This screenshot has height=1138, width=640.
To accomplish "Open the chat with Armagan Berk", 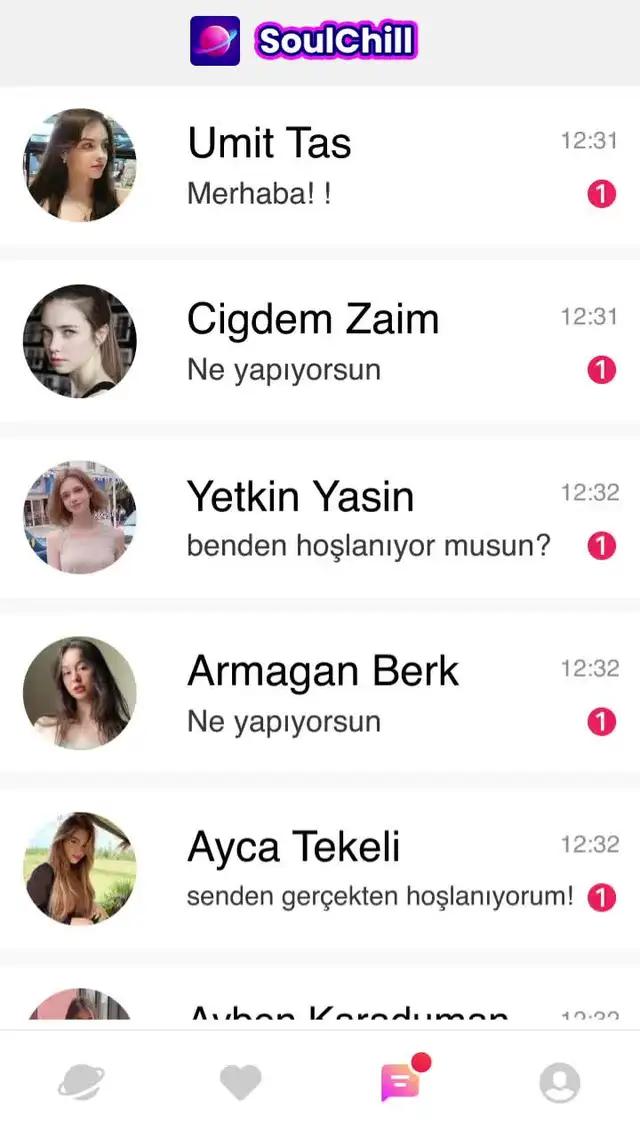I will tap(320, 694).
